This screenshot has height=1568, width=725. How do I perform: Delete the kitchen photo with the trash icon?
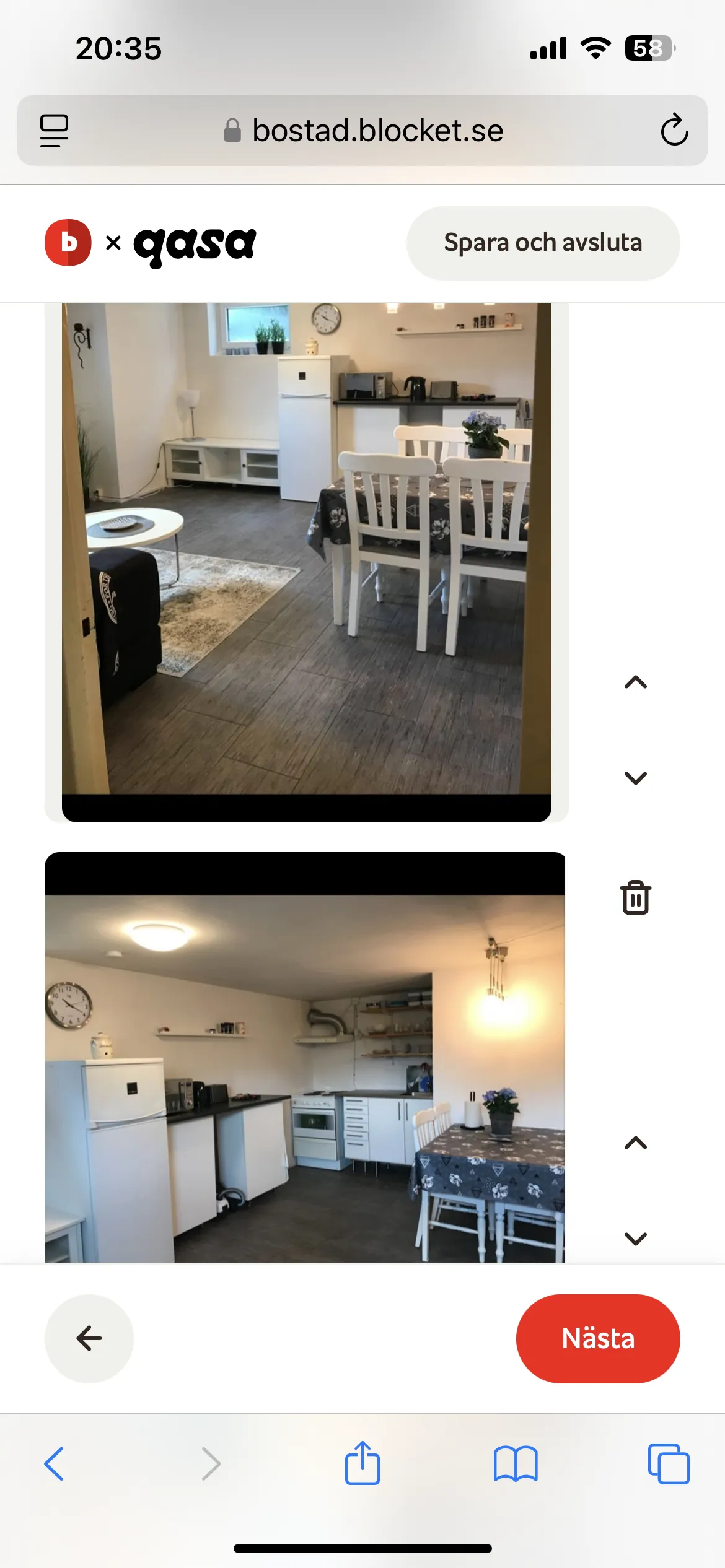pos(635,897)
